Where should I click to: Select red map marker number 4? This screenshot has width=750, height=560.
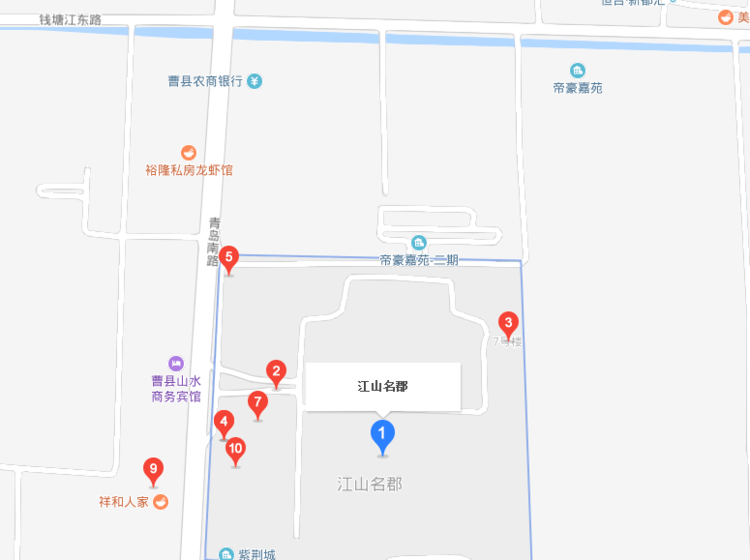click(225, 423)
